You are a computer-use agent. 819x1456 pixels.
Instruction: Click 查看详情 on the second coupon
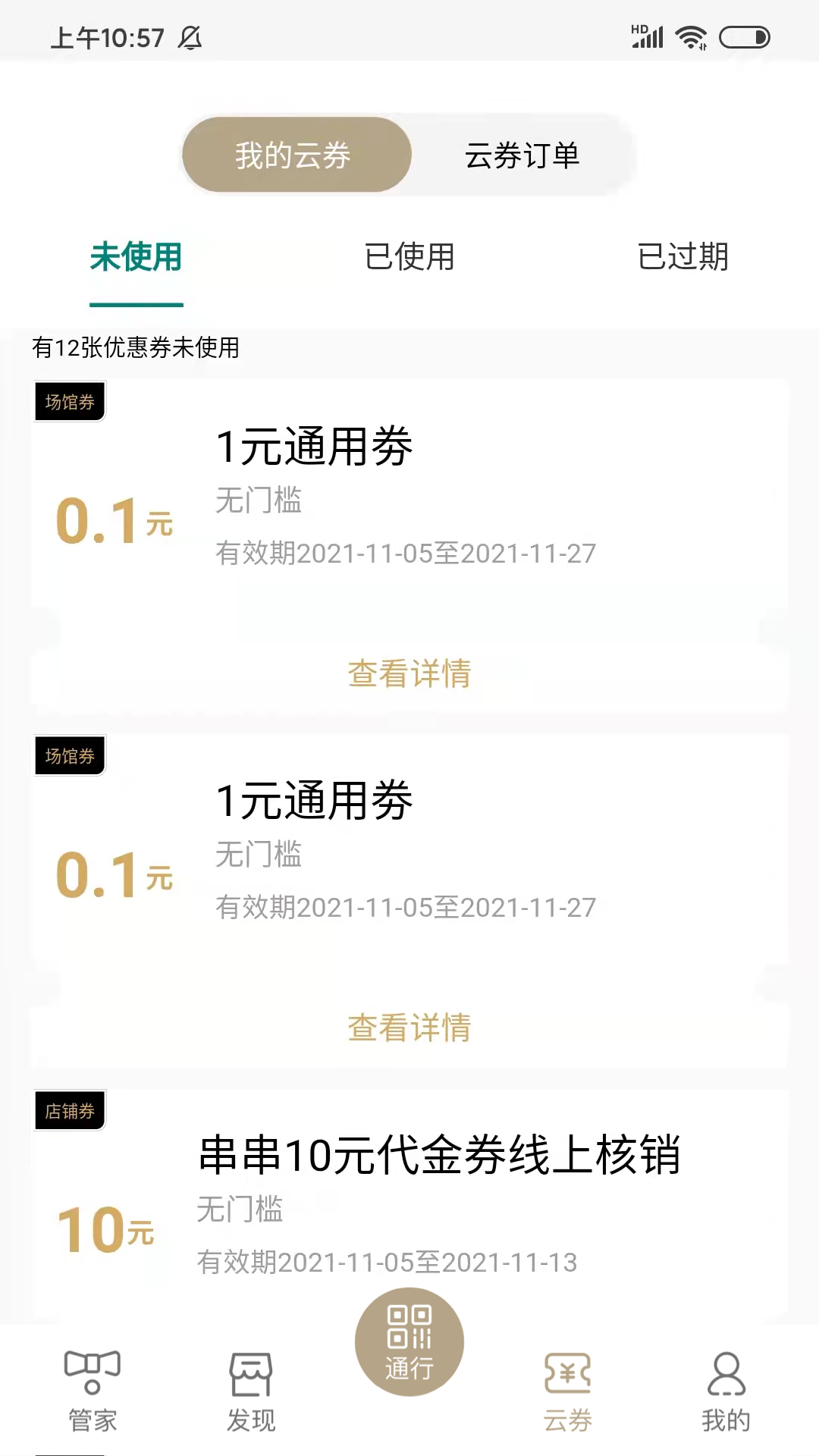click(x=409, y=1029)
